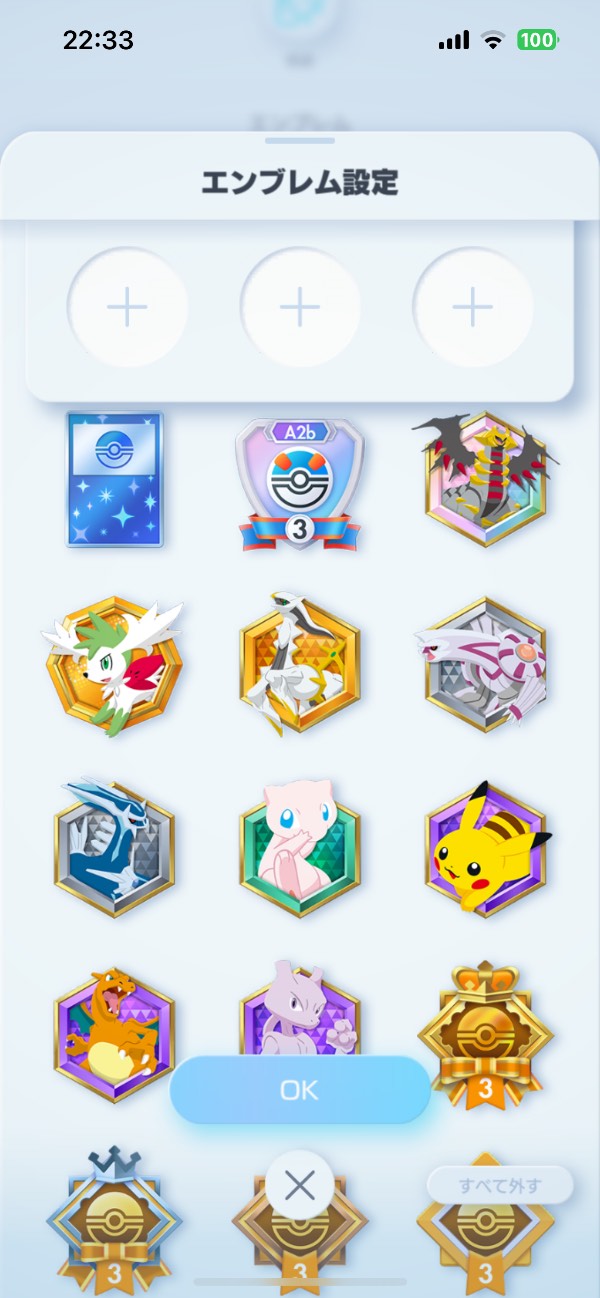Screen dimensions: 600x1298
Task: Close the emblem settings dialog
Action: (x=300, y=1186)
